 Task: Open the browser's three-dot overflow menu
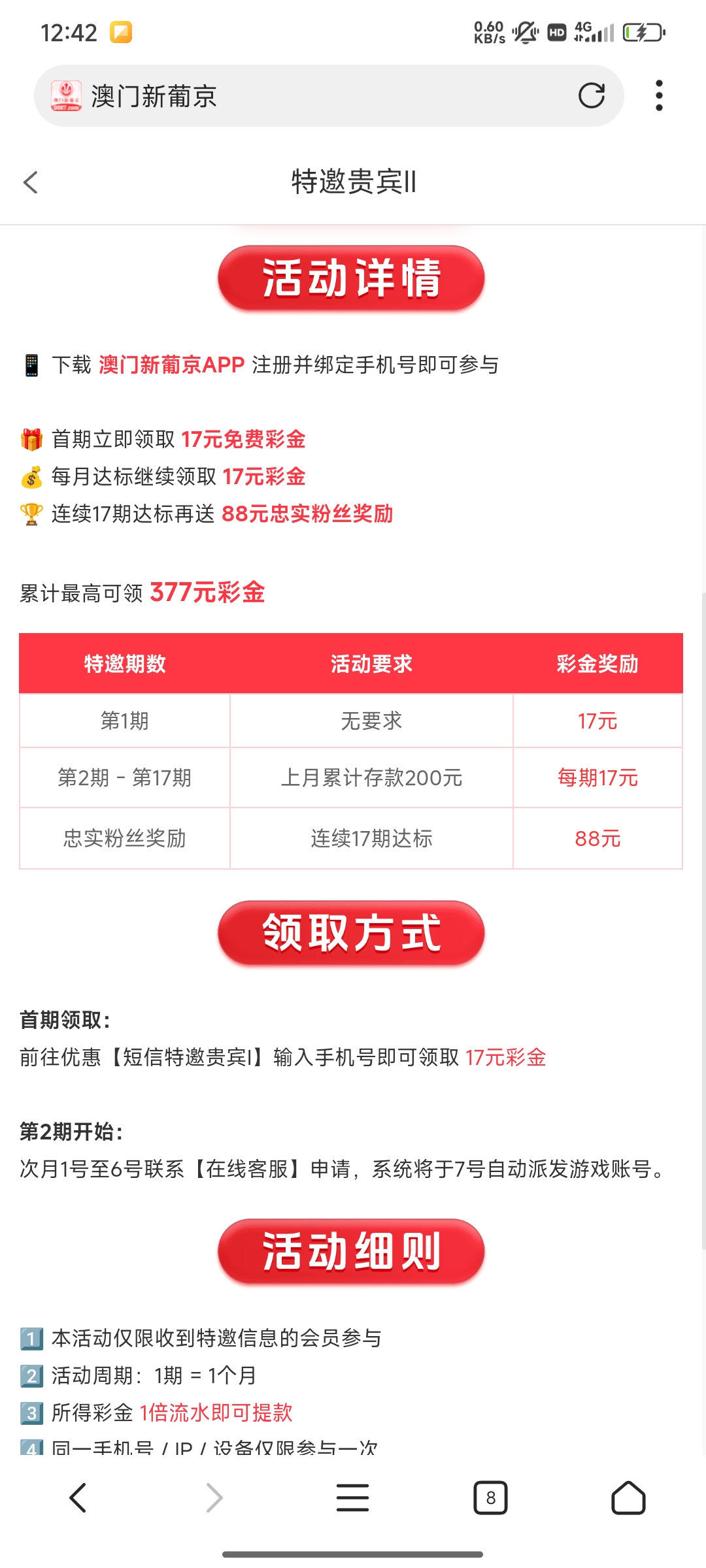659,96
